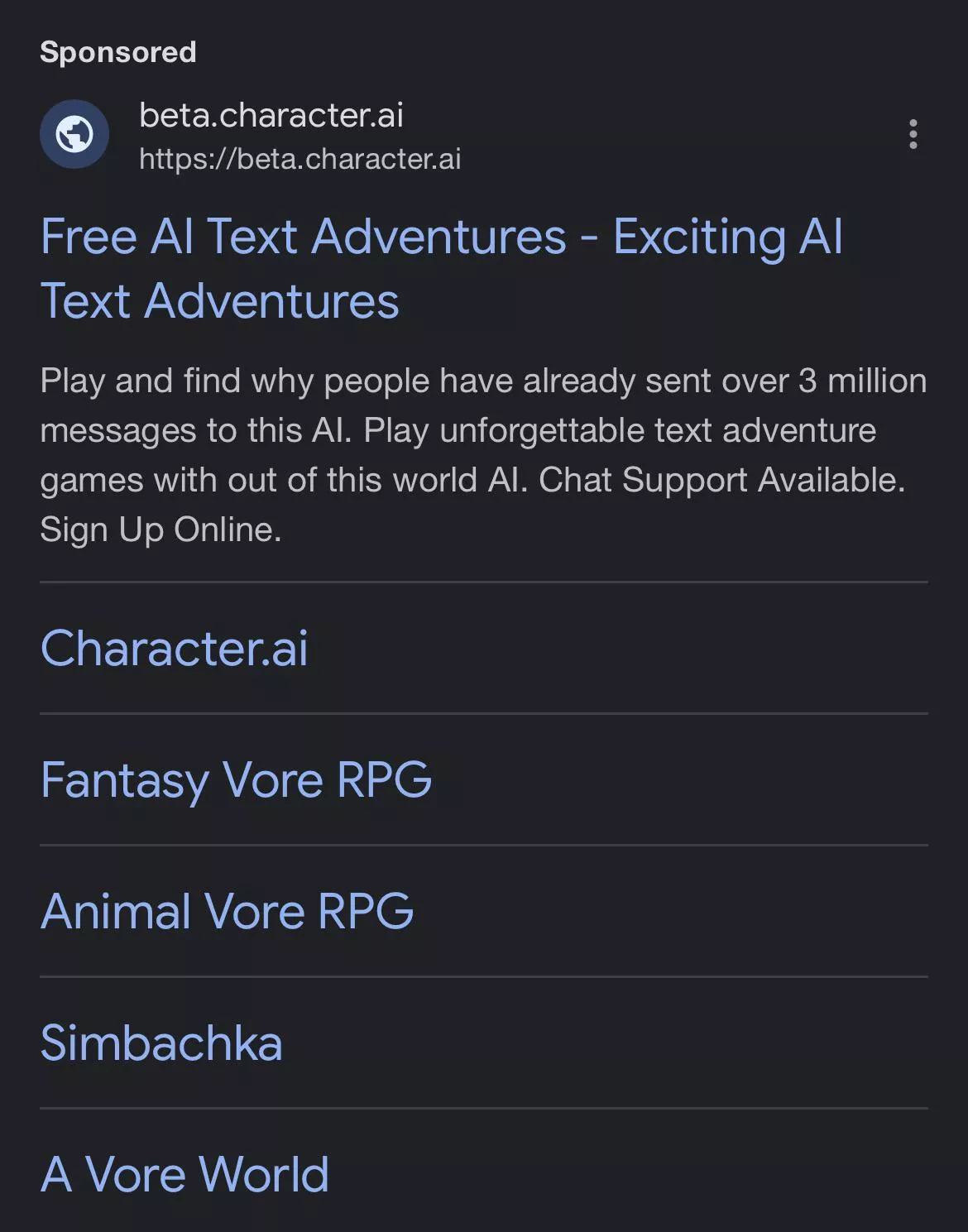The image size is (968, 1232).
Task: Open the A Vore World sitelink
Action: (184, 1174)
